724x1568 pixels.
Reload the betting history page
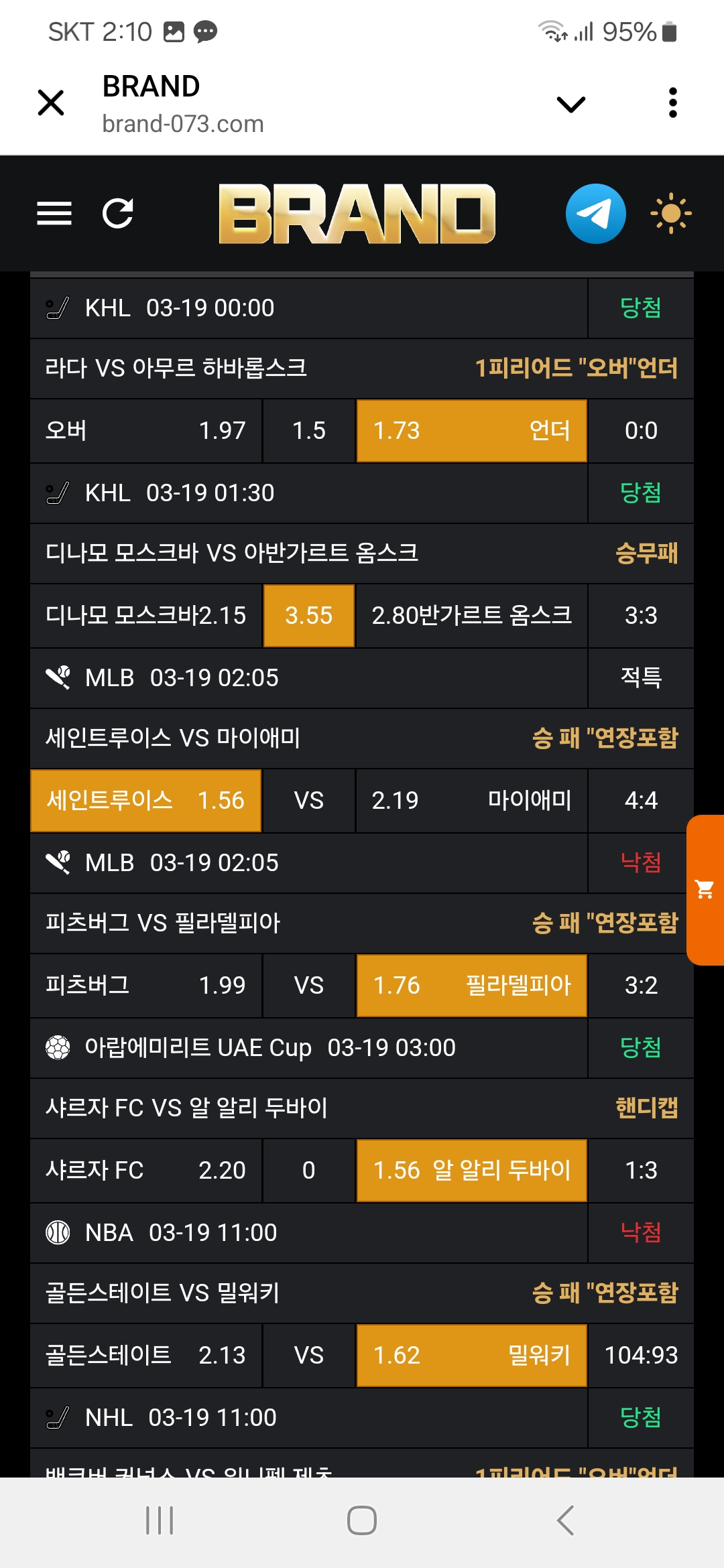click(118, 214)
